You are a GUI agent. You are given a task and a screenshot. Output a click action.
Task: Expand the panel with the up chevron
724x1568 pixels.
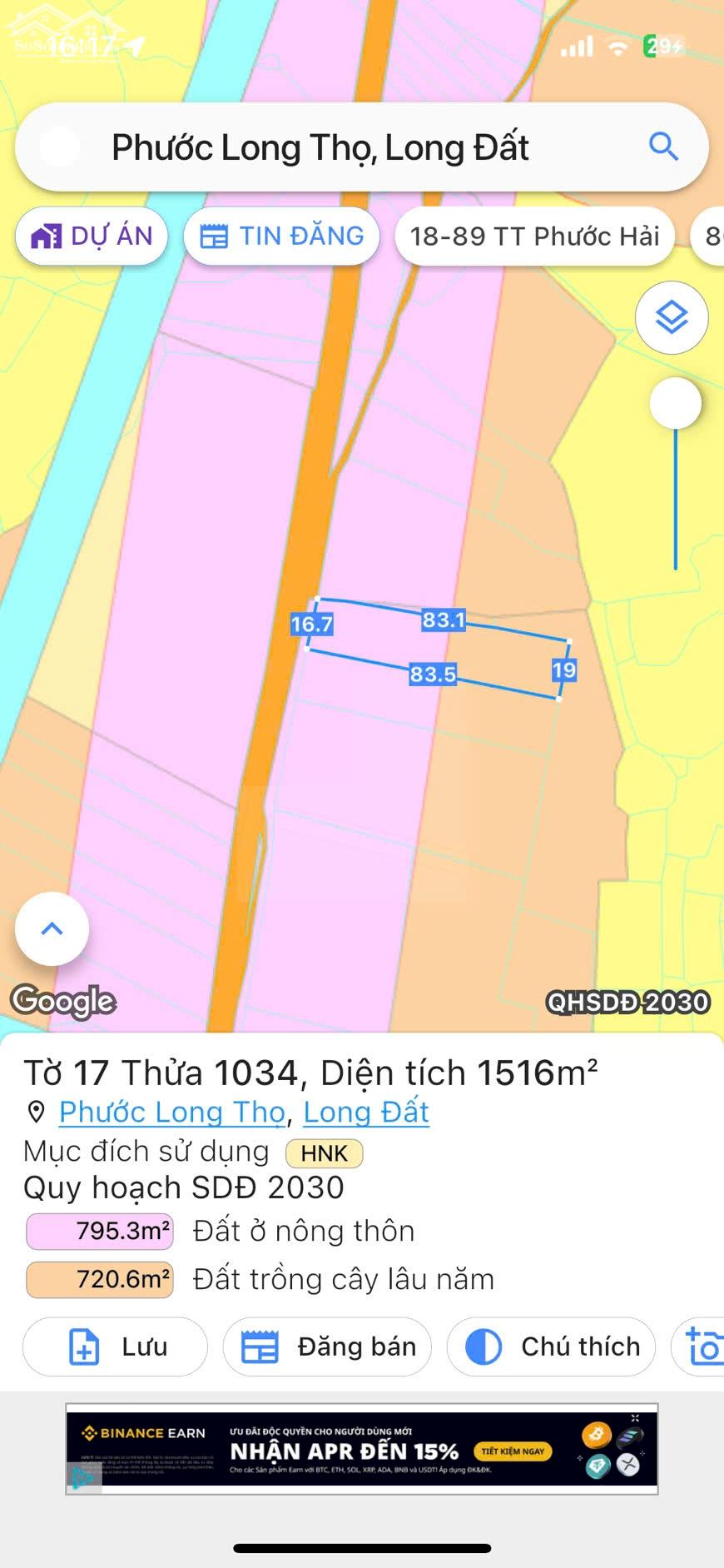click(x=52, y=928)
